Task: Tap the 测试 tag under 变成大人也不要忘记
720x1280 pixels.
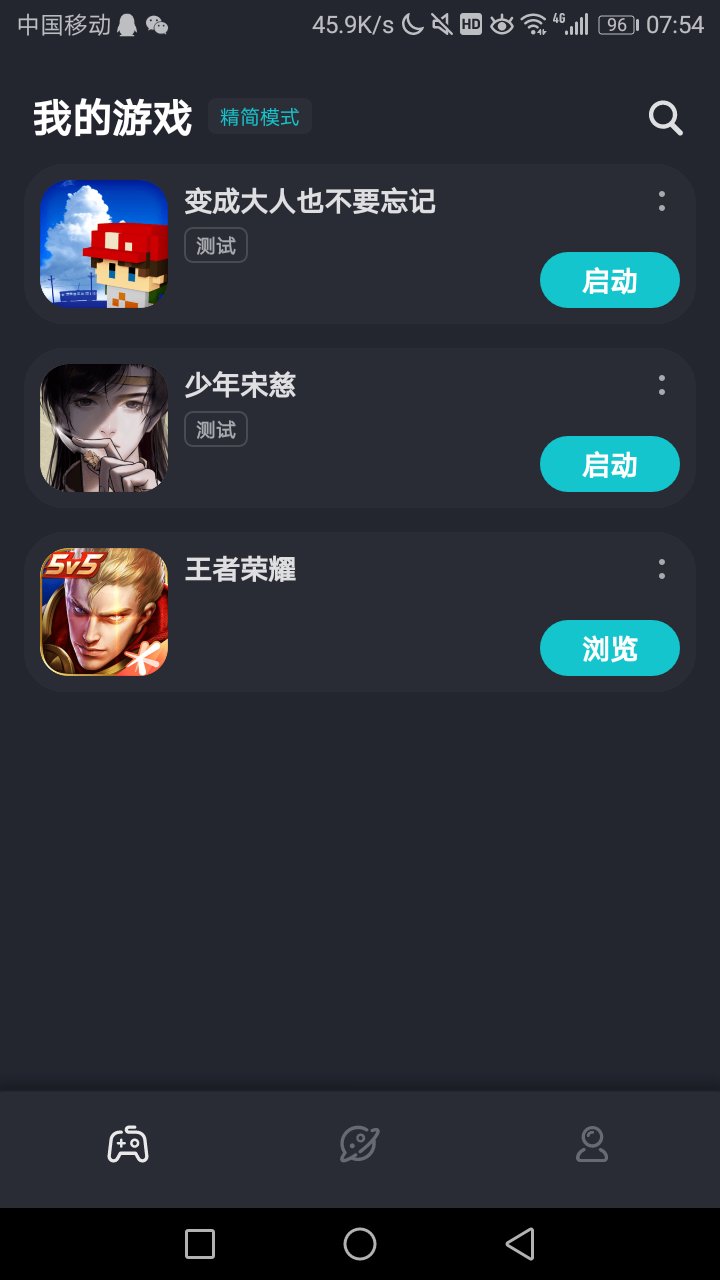Action: tap(215, 245)
